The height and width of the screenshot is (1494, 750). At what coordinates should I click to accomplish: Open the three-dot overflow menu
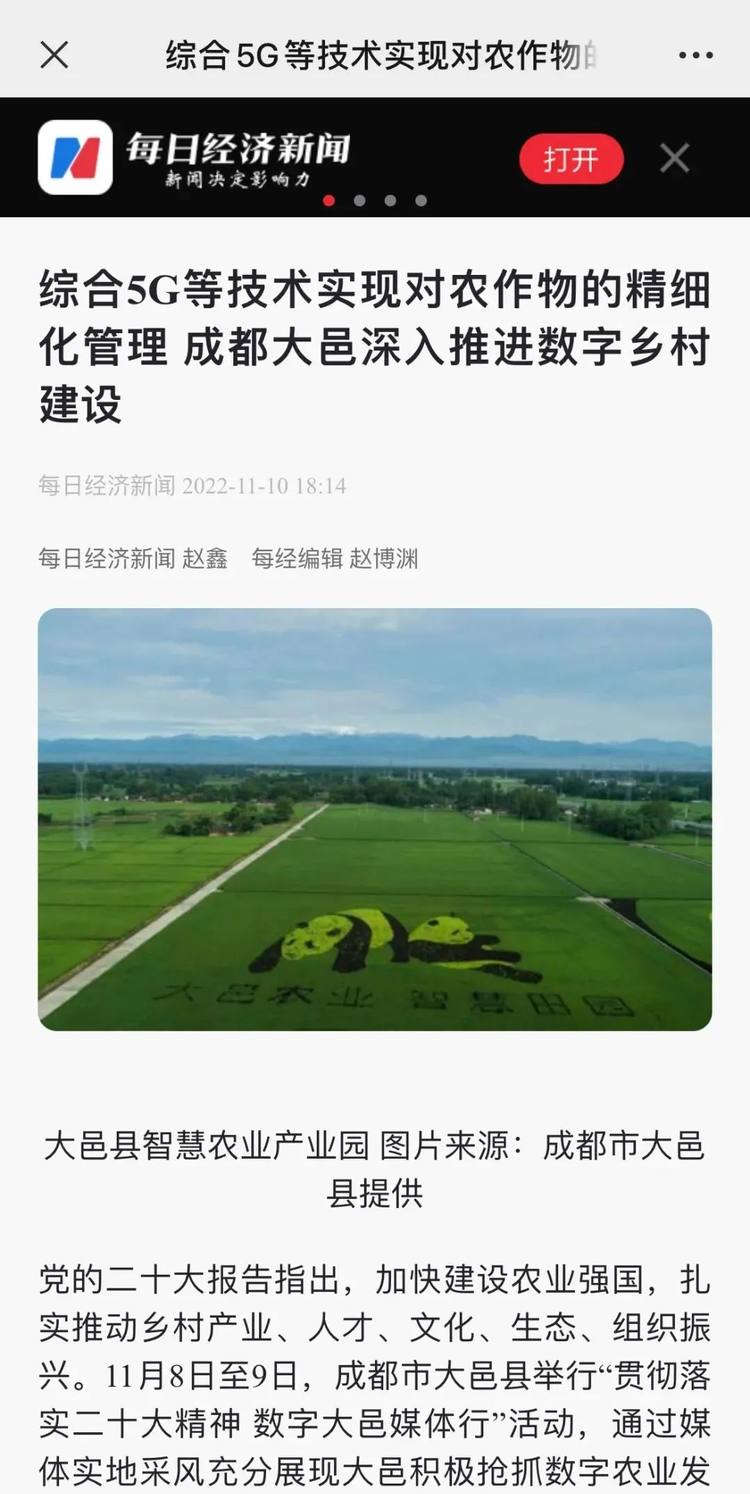(x=695, y=55)
